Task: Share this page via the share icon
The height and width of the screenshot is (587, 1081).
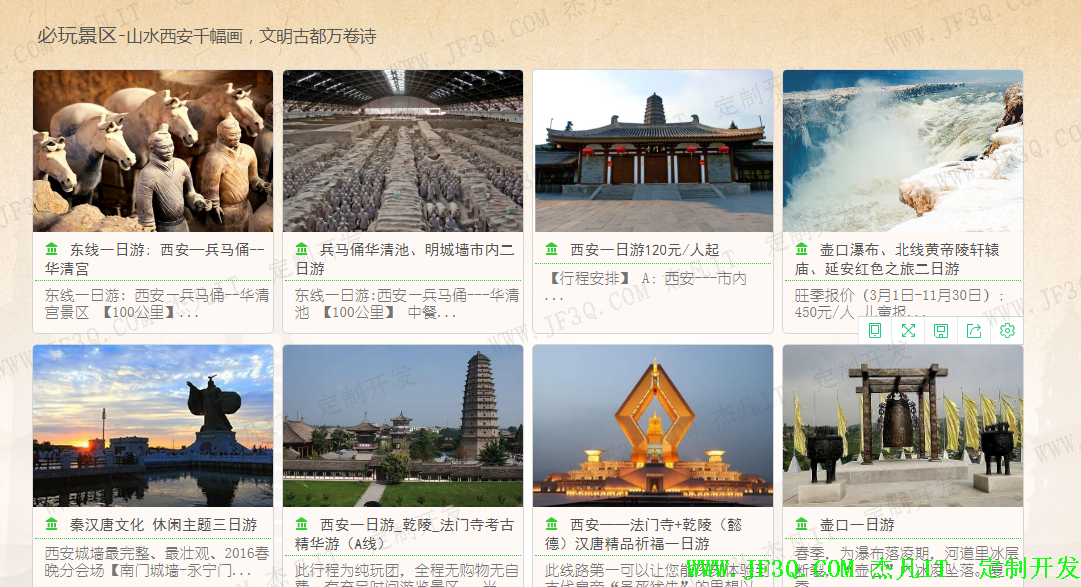Action: (x=974, y=331)
